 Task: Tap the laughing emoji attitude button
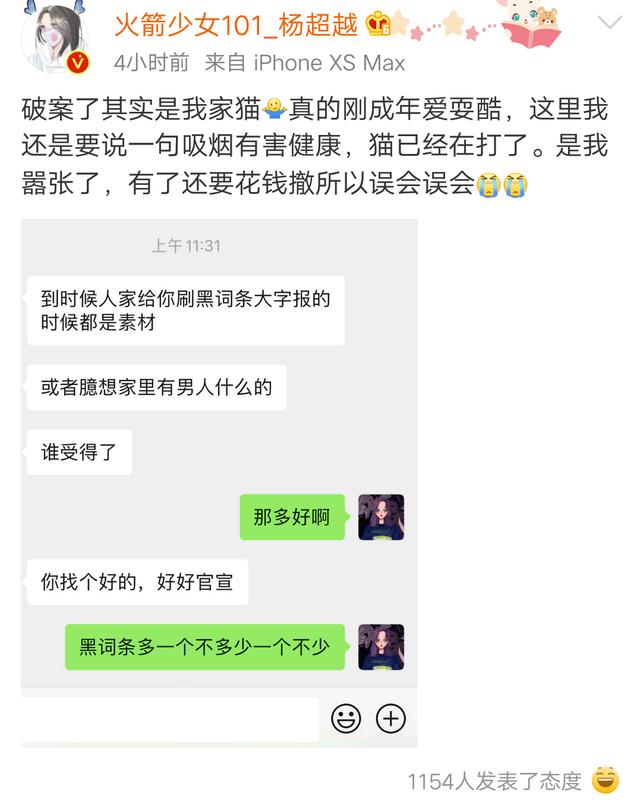pyautogui.click(x=605, y=779)
